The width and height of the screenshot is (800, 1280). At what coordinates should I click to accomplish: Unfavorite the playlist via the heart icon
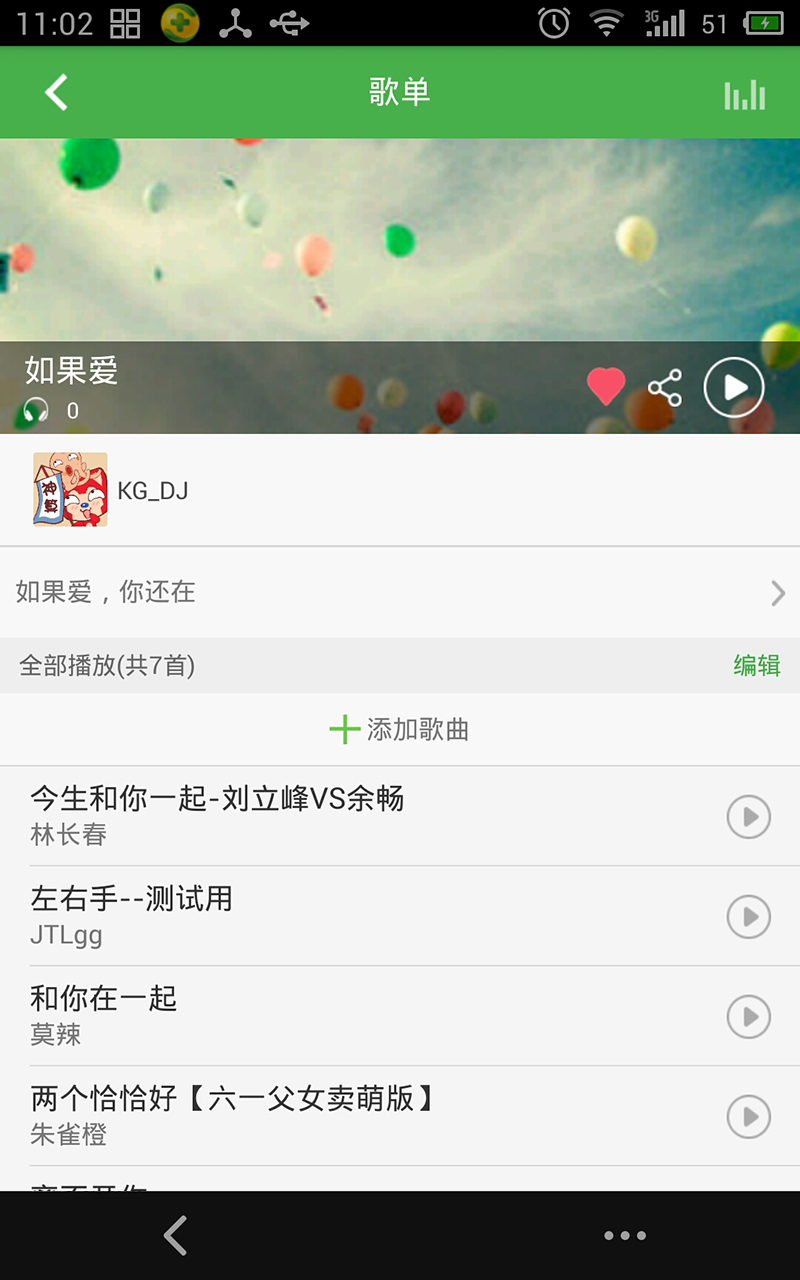coord(606,386)
